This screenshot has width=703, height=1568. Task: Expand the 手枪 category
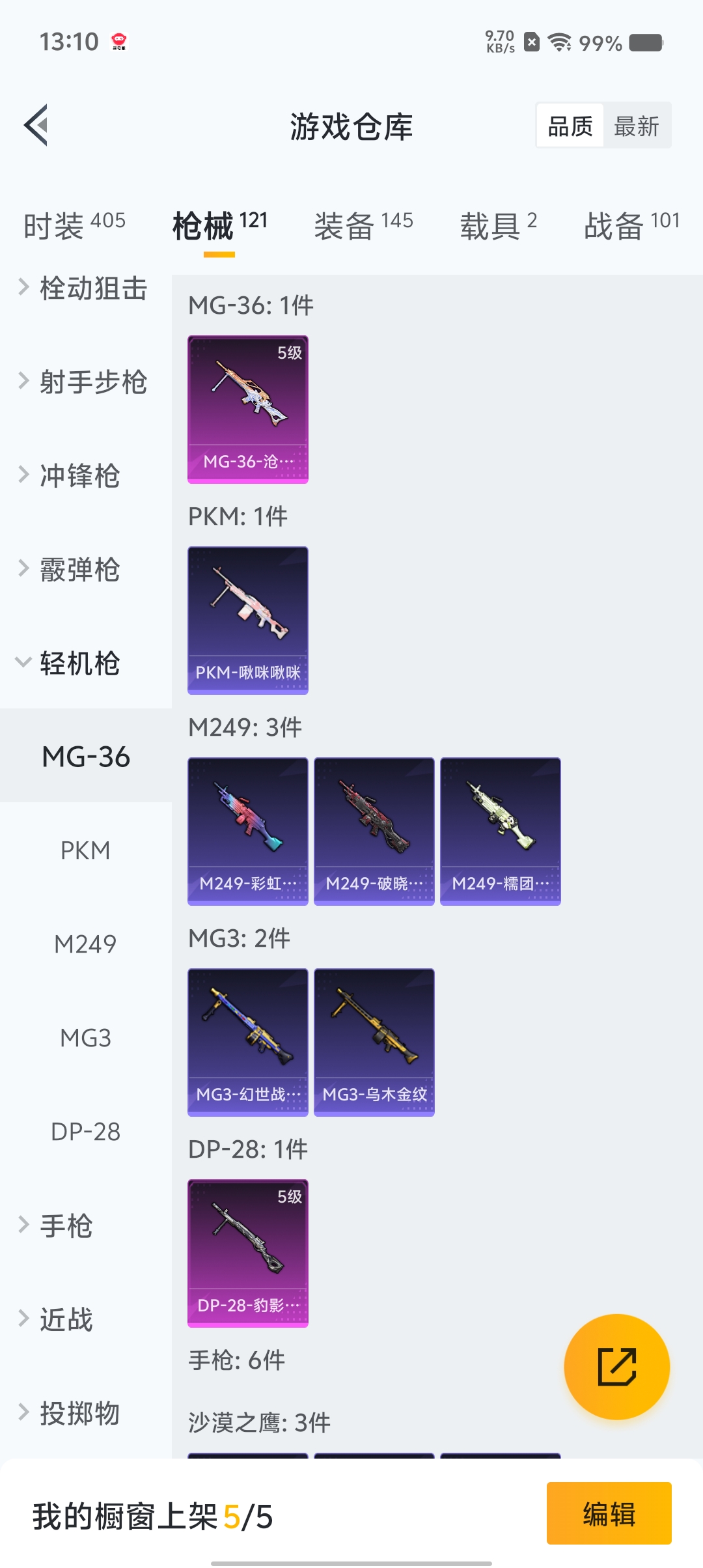click(56, 1225)
